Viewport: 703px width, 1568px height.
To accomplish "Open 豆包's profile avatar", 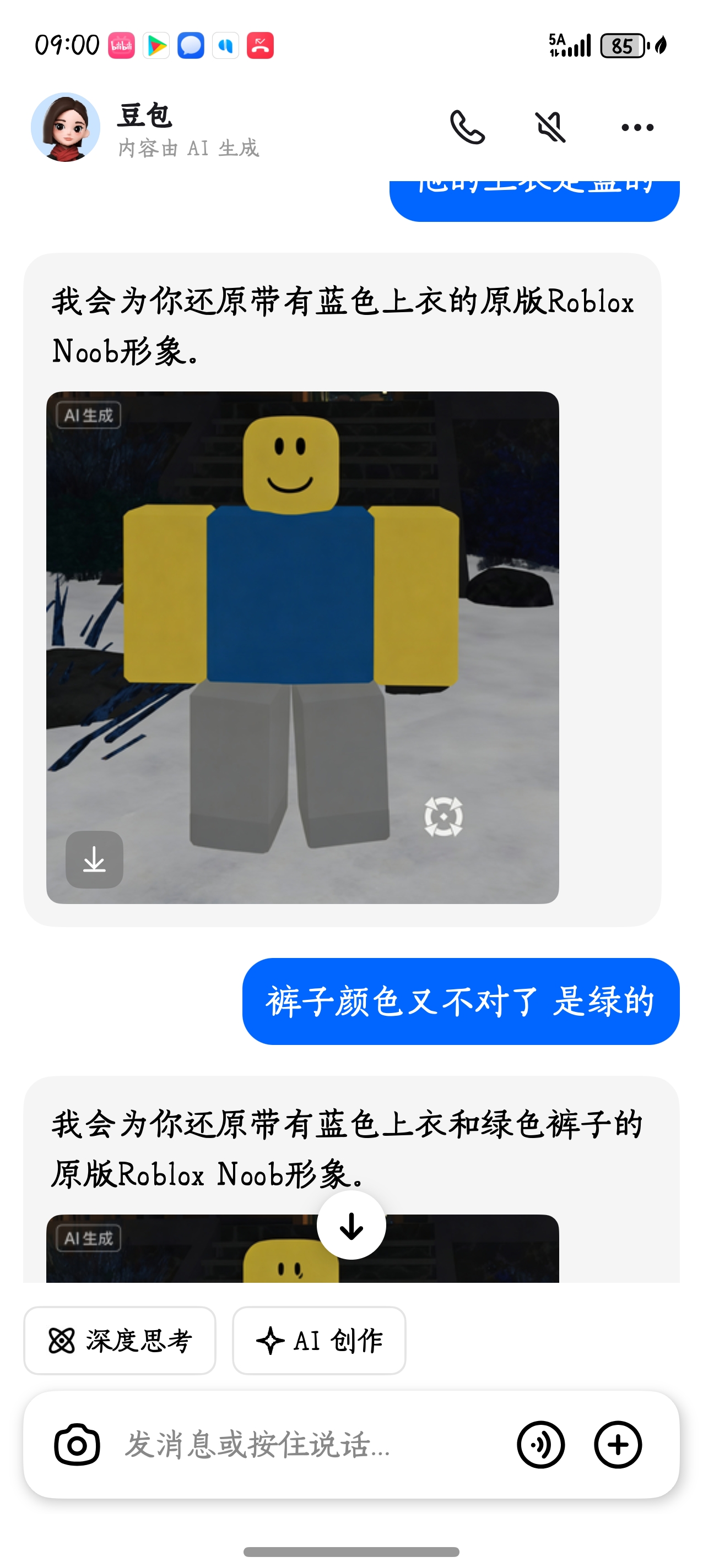I will [x=66, y=127].
